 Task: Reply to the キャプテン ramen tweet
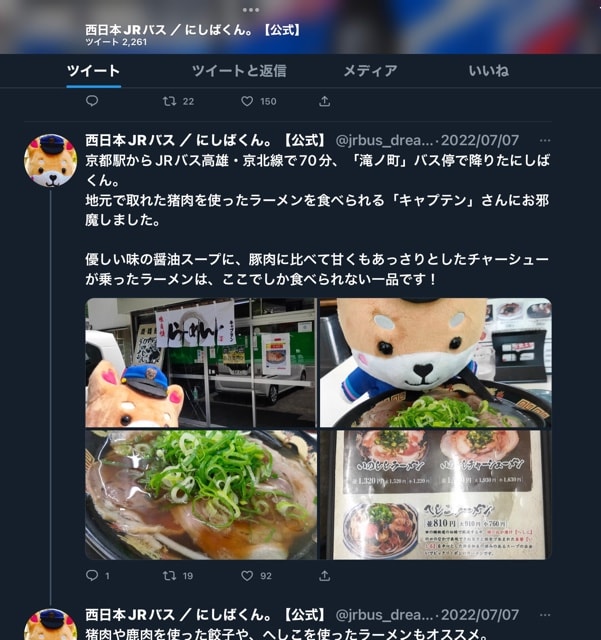coord(92,576)
